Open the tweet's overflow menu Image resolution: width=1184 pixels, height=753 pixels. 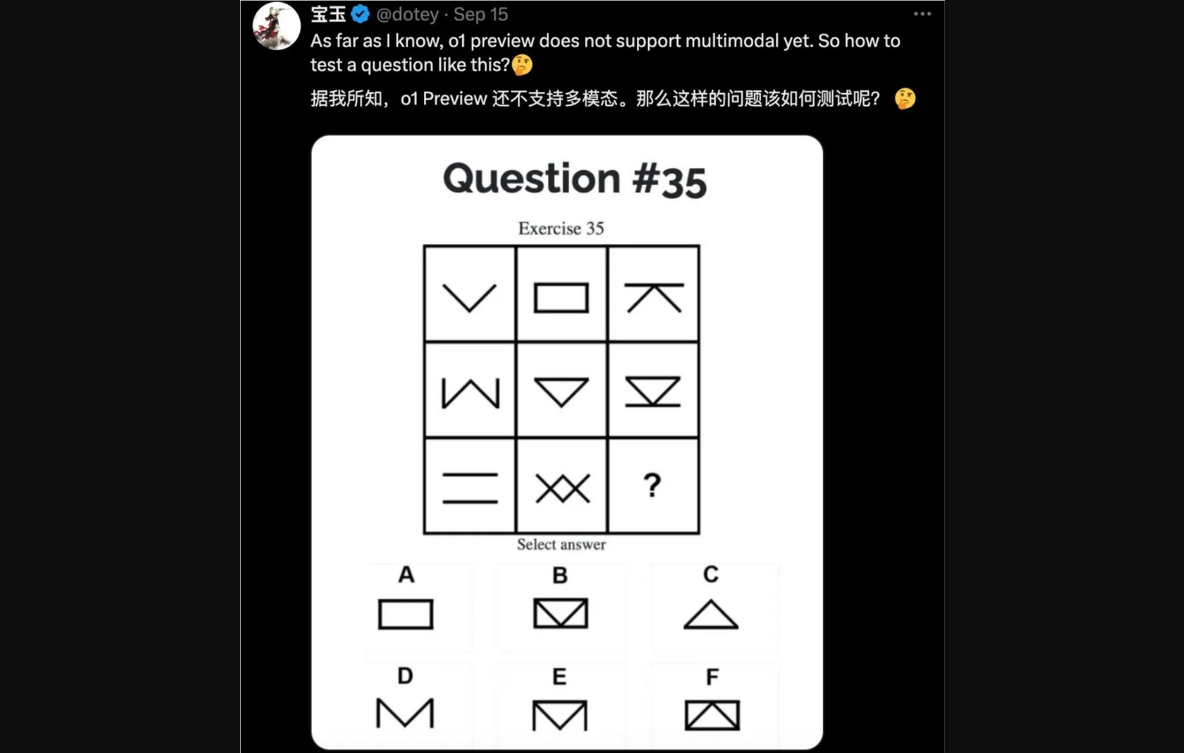click(x=922, y=14)
